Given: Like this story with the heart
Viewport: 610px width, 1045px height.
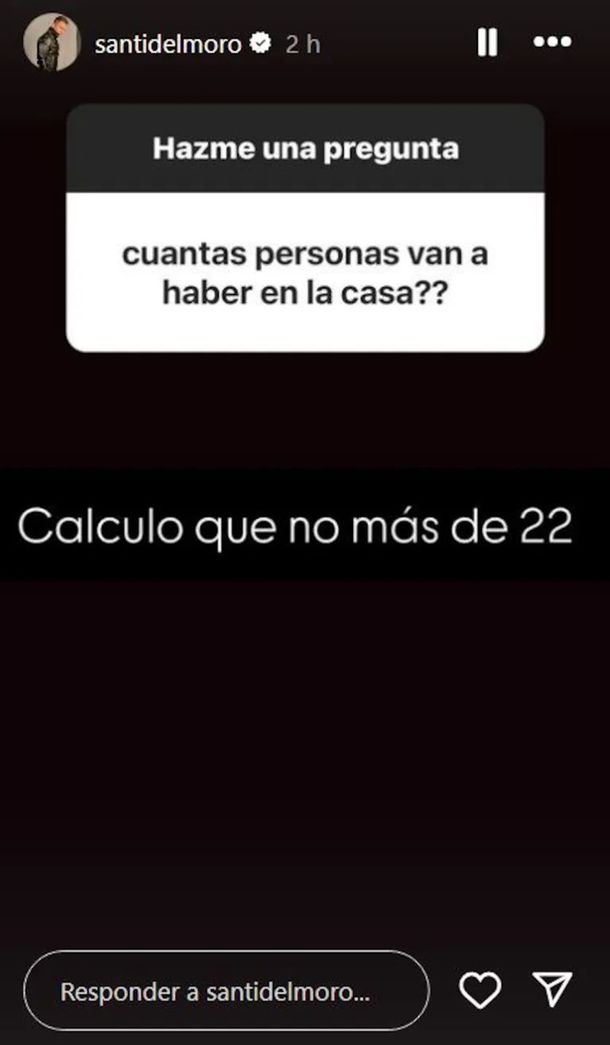Looking at the screenshot, I should coord(480,991).
